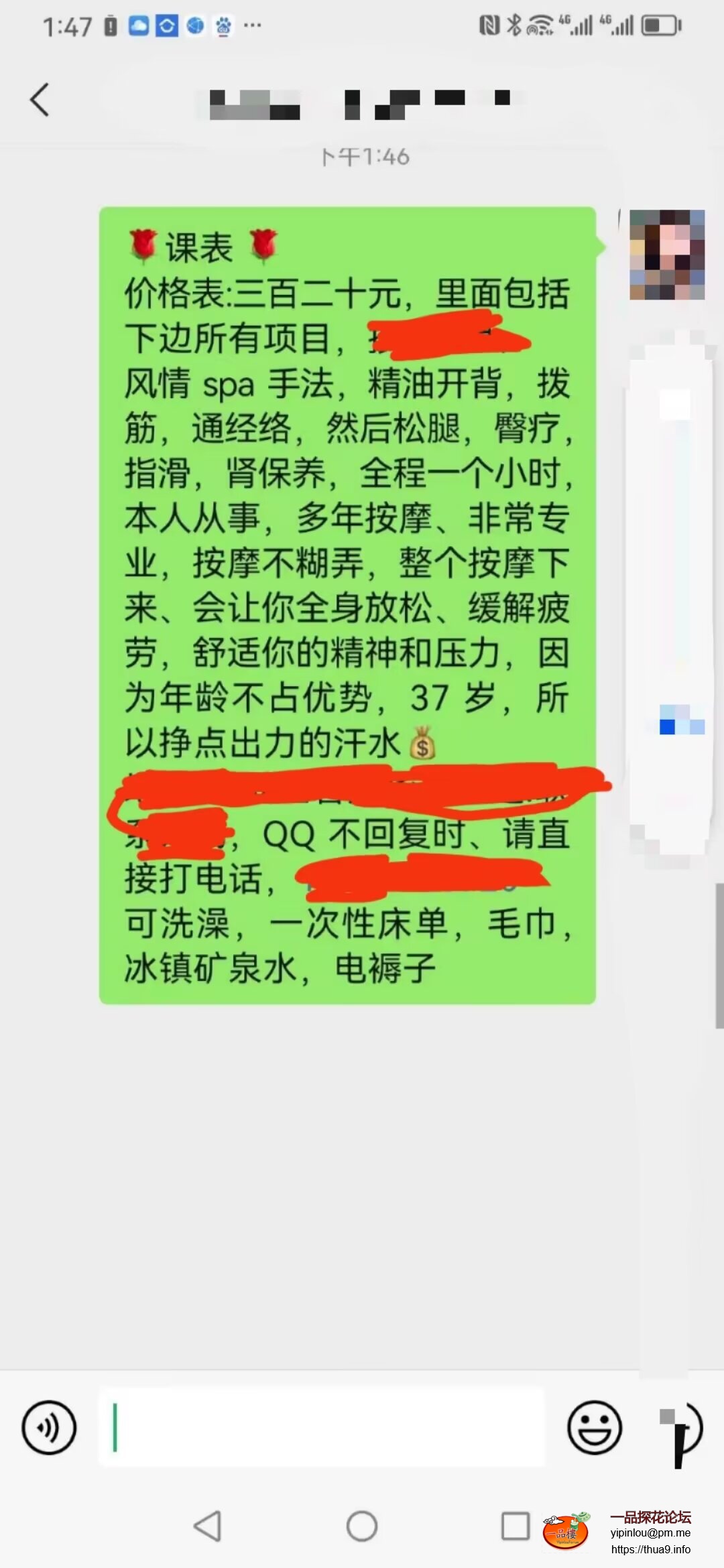The height and width of the screenshot is (1568, 724).
Task: Focus the message text field
Action: click(322, 1427)
